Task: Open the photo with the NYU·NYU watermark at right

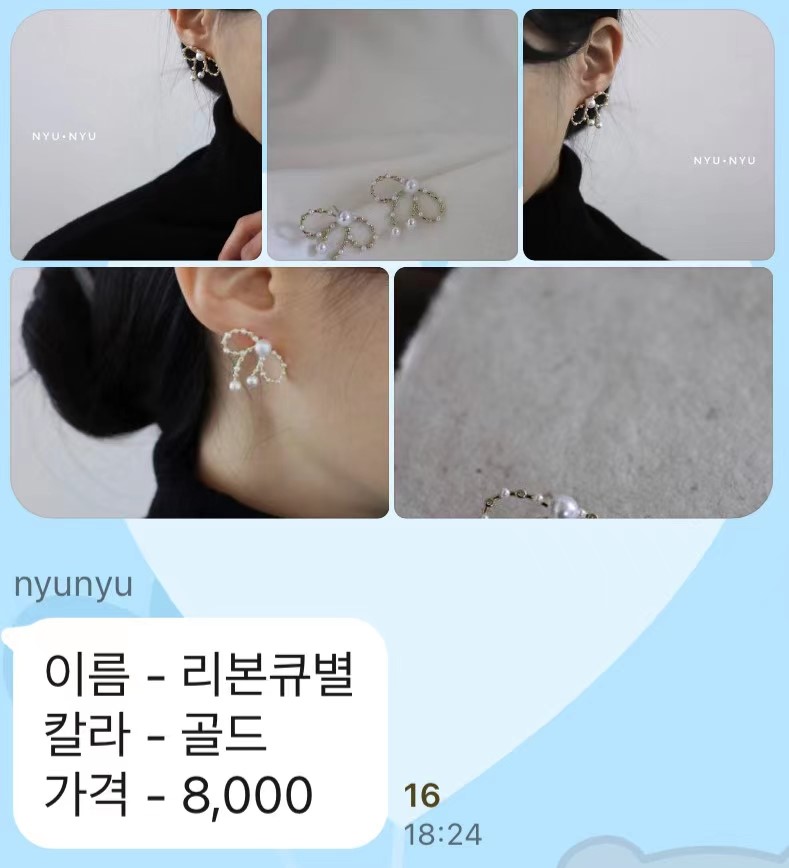Action: 648,135
